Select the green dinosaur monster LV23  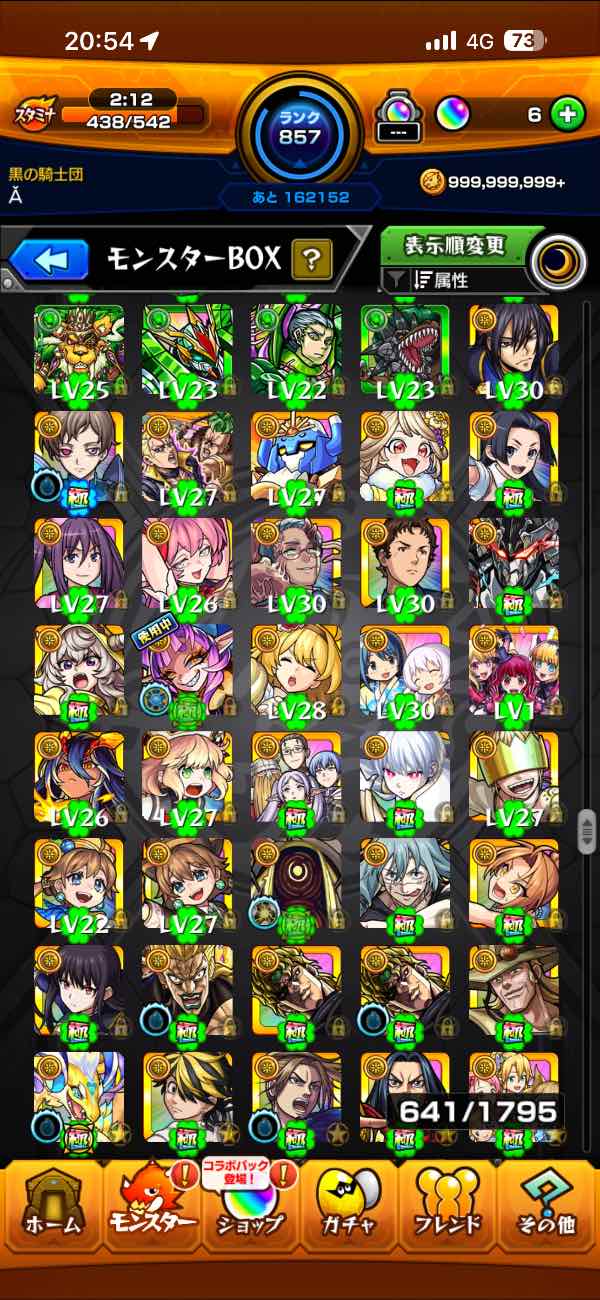[x=405, y=352]
